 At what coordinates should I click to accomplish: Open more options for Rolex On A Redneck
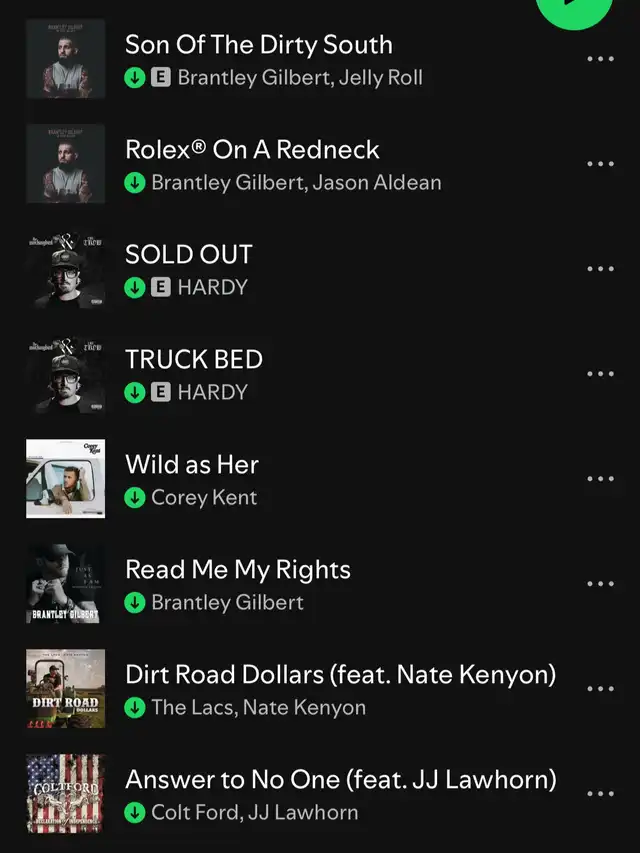coord(600,164)
